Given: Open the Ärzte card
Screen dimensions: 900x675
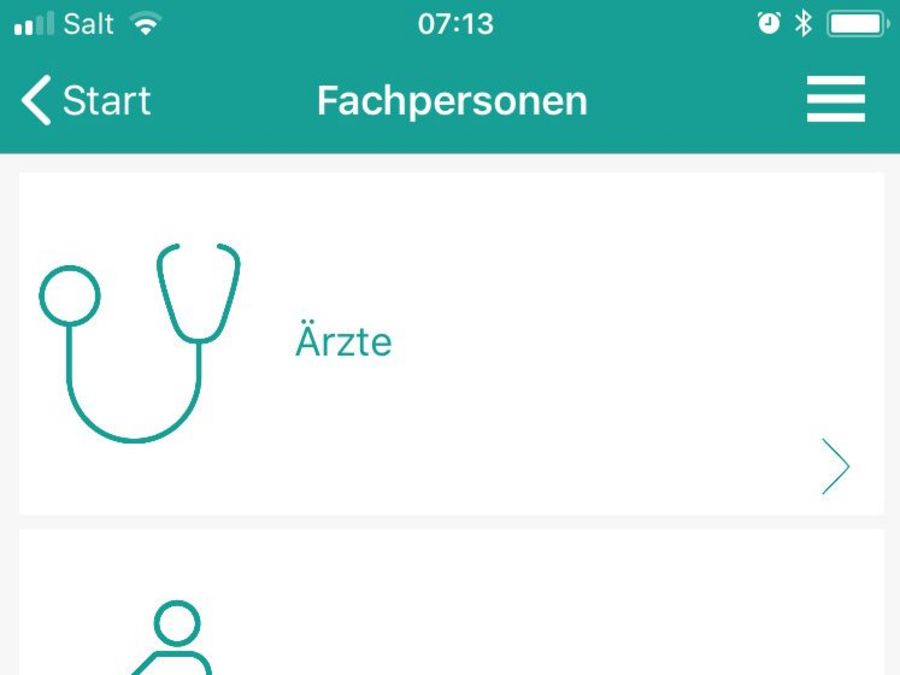Looking at the screenshot, I should [x=451, y=343].
